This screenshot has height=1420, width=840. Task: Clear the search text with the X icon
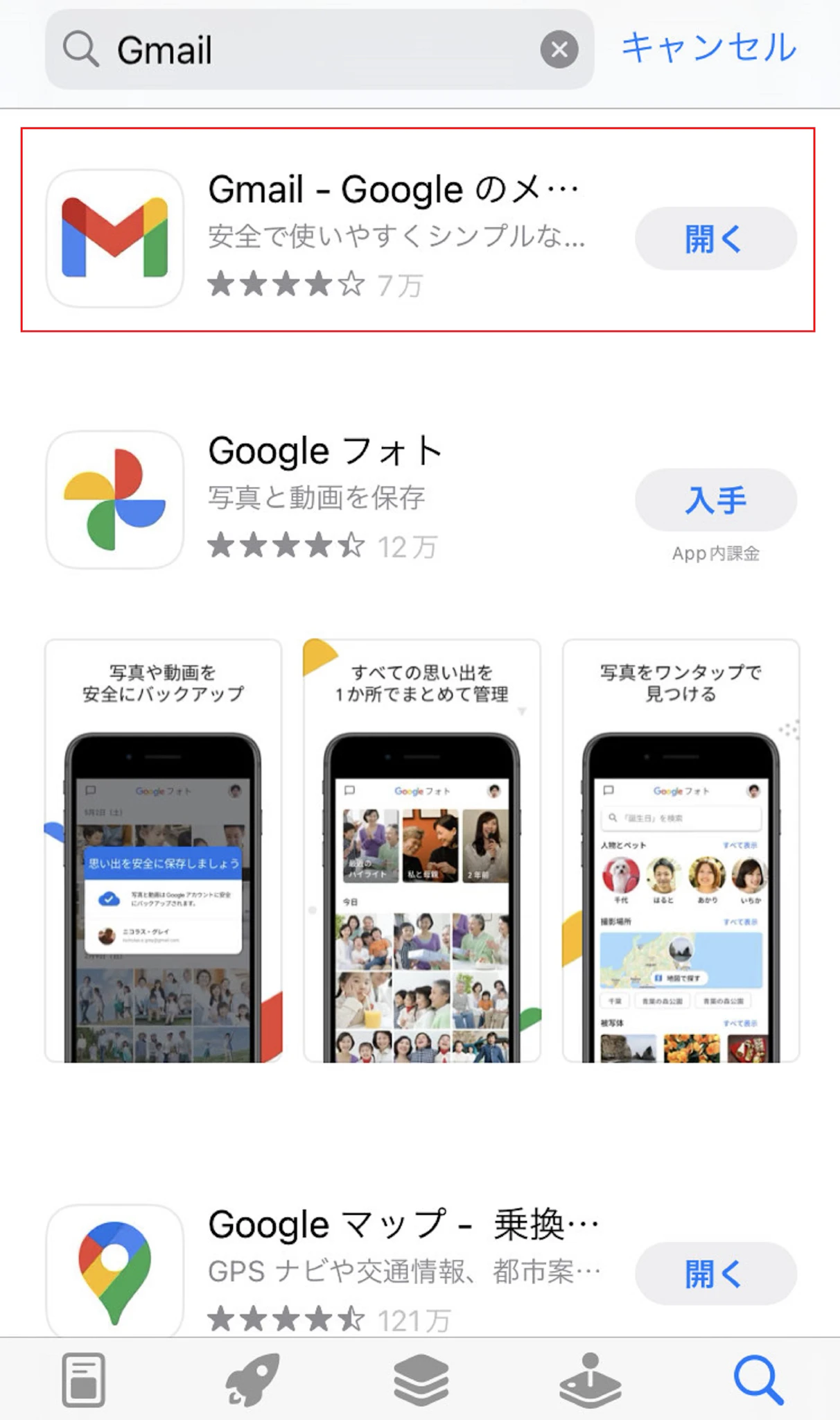pos(559,50)
